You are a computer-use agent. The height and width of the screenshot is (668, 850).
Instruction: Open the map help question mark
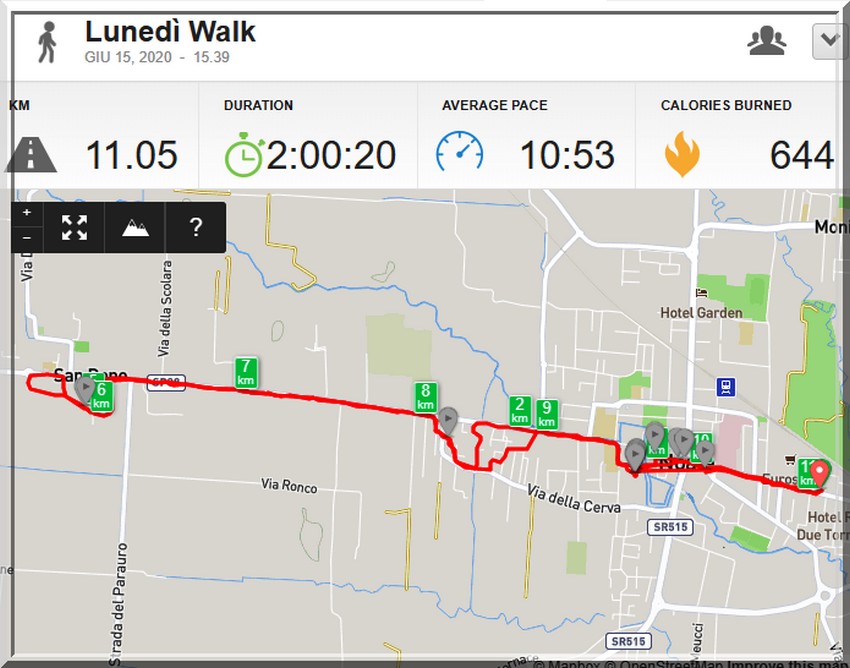tap(196, 227)
